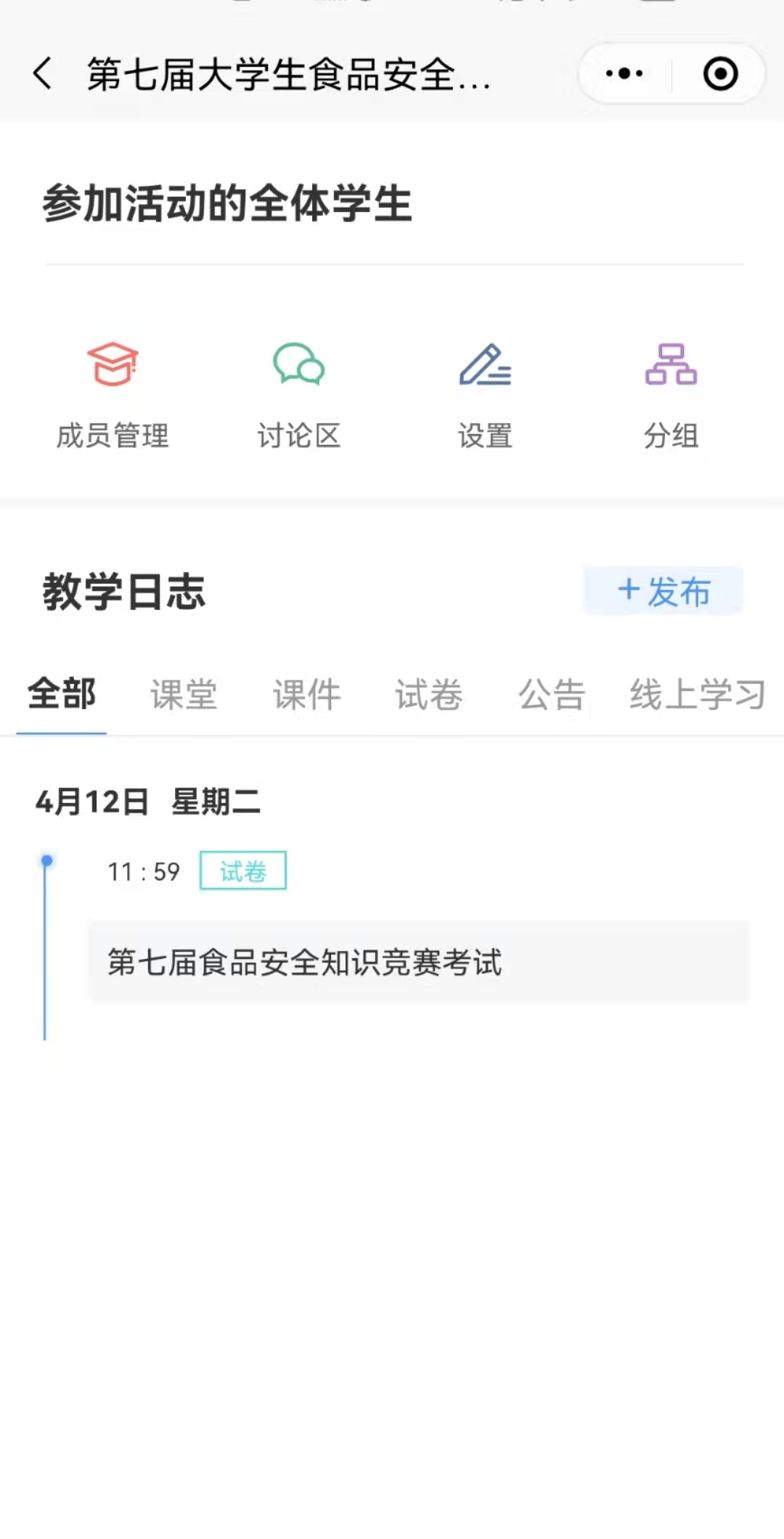Image resolution: width=784 pixels, height=1539 pixels.
Task: Switch to the 课堂 tab
Action: pos(184,695)
